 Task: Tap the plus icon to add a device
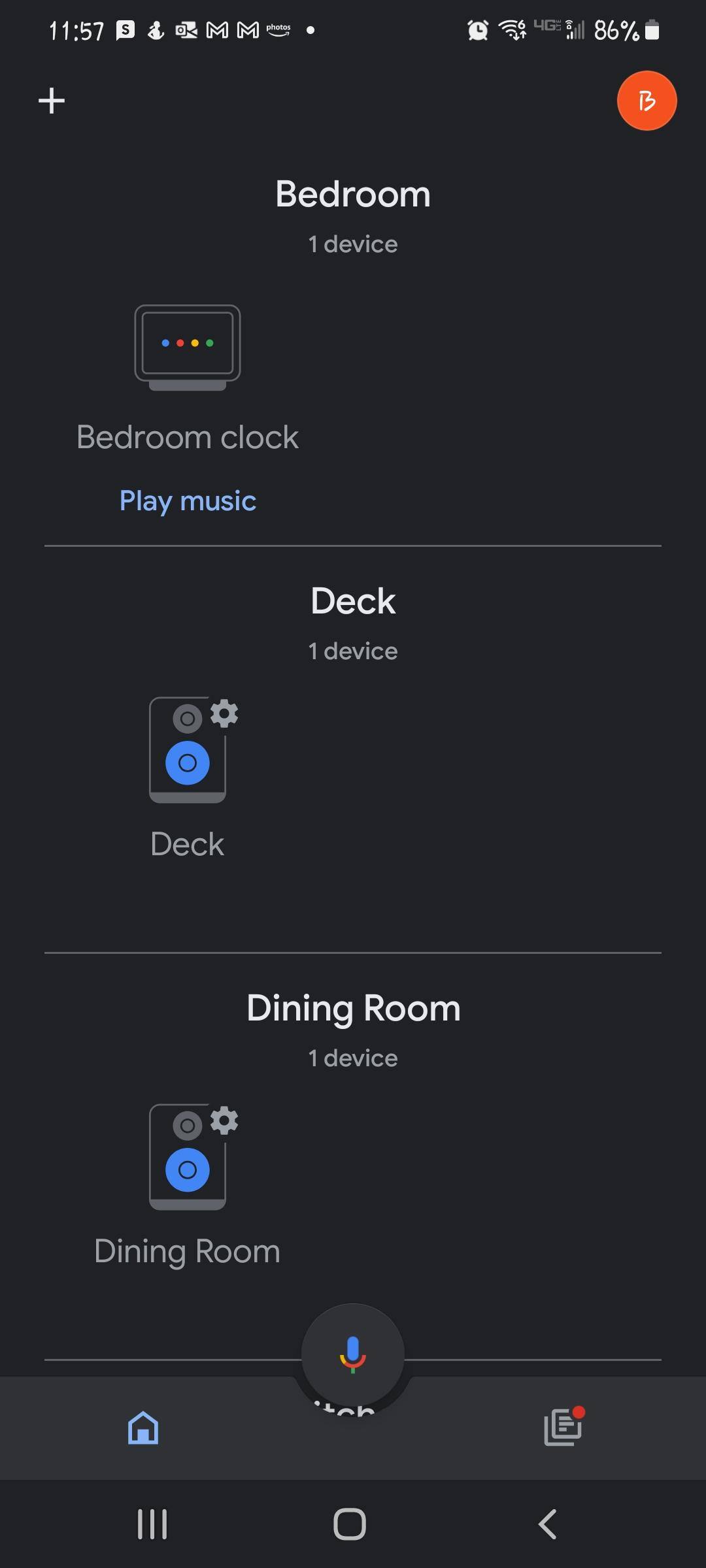pyautogui.click(x=52, y=101)
